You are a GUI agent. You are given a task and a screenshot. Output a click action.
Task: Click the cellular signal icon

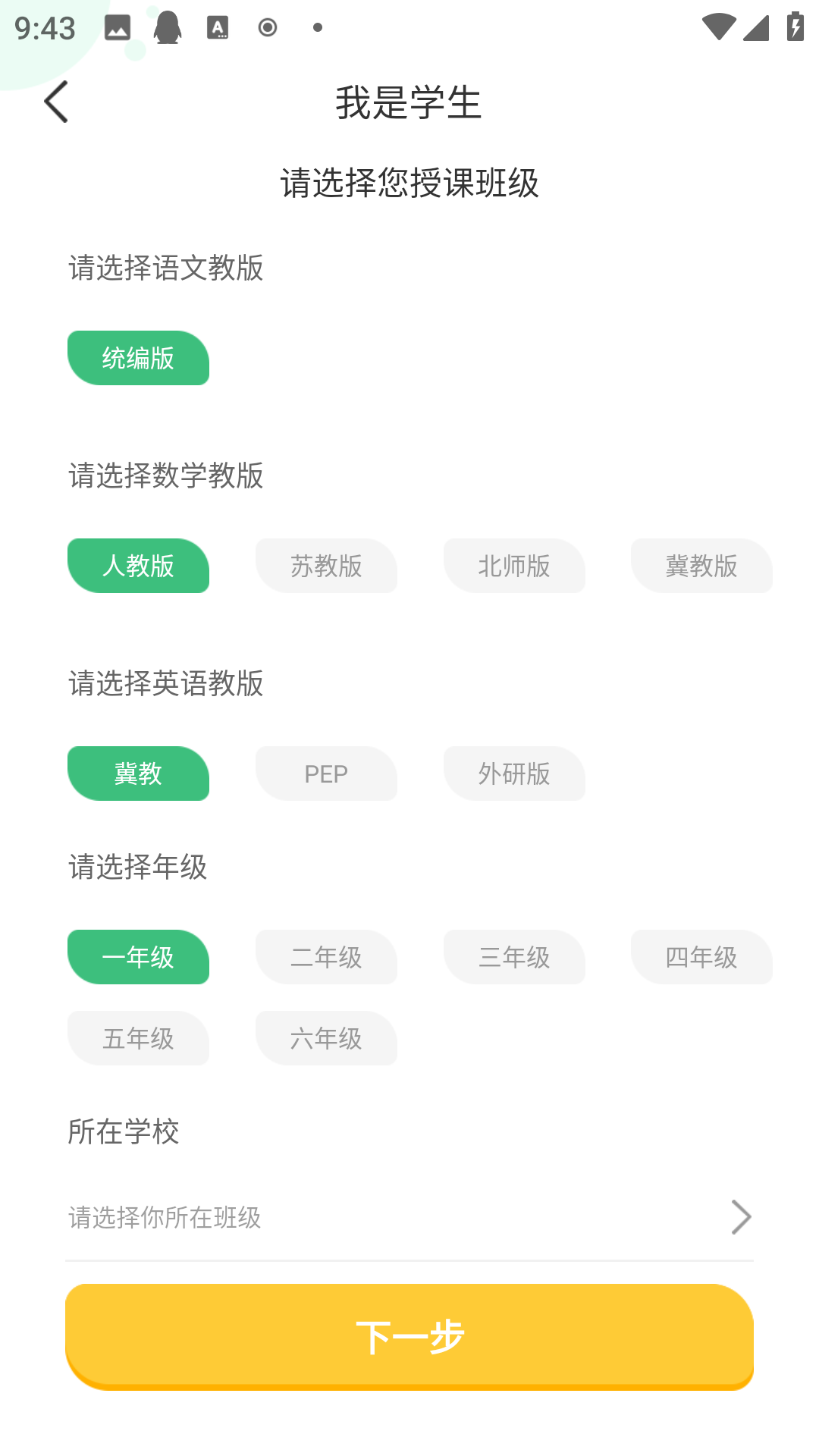pos(755,29)
